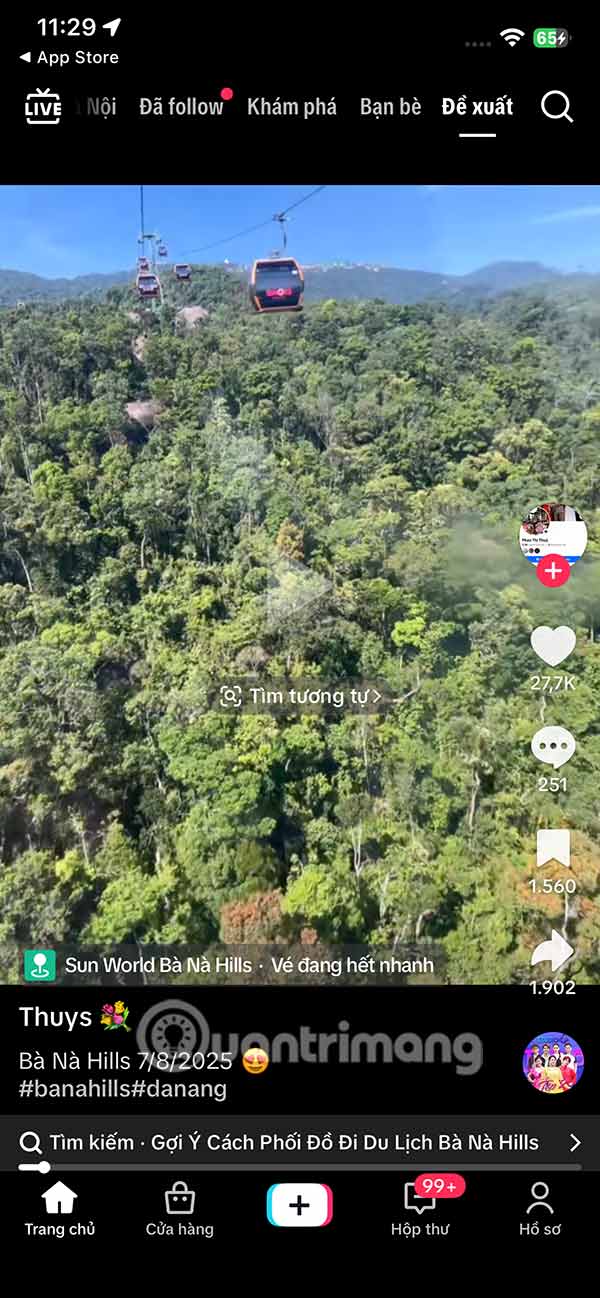Open the search magnifier icon
Viewport: 600px width, 1298px height.
tap(557, 106)
